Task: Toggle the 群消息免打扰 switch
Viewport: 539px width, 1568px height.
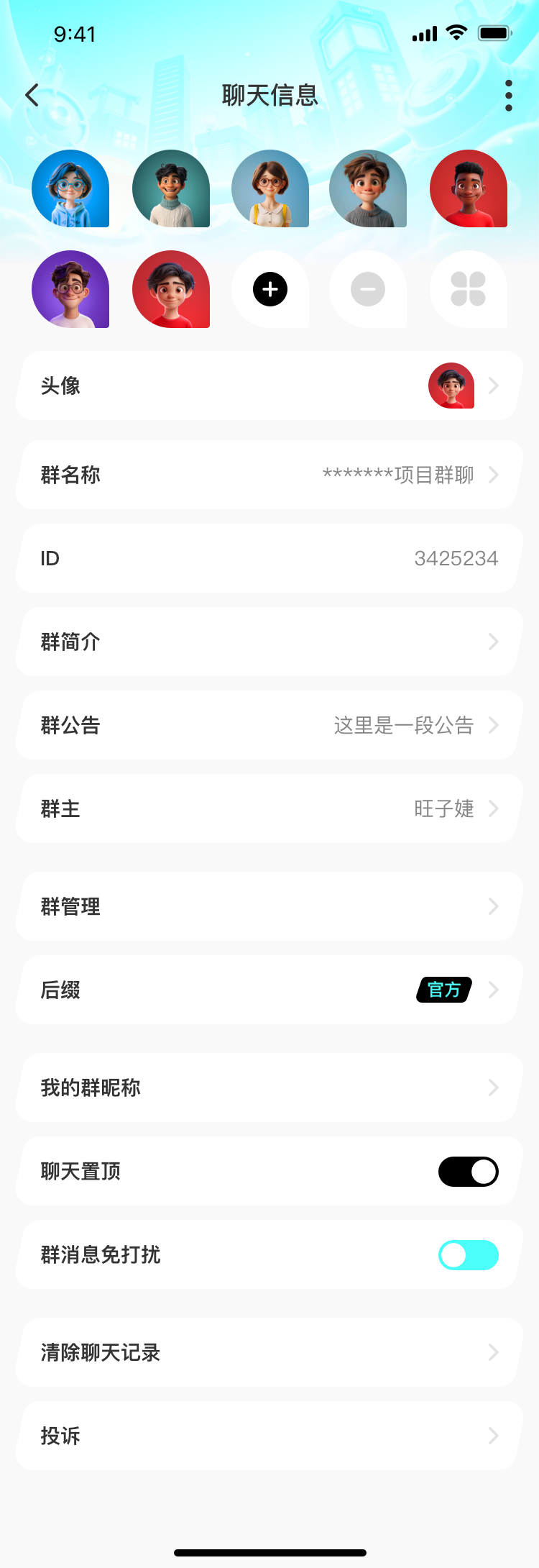Action: coord(468,1255)
